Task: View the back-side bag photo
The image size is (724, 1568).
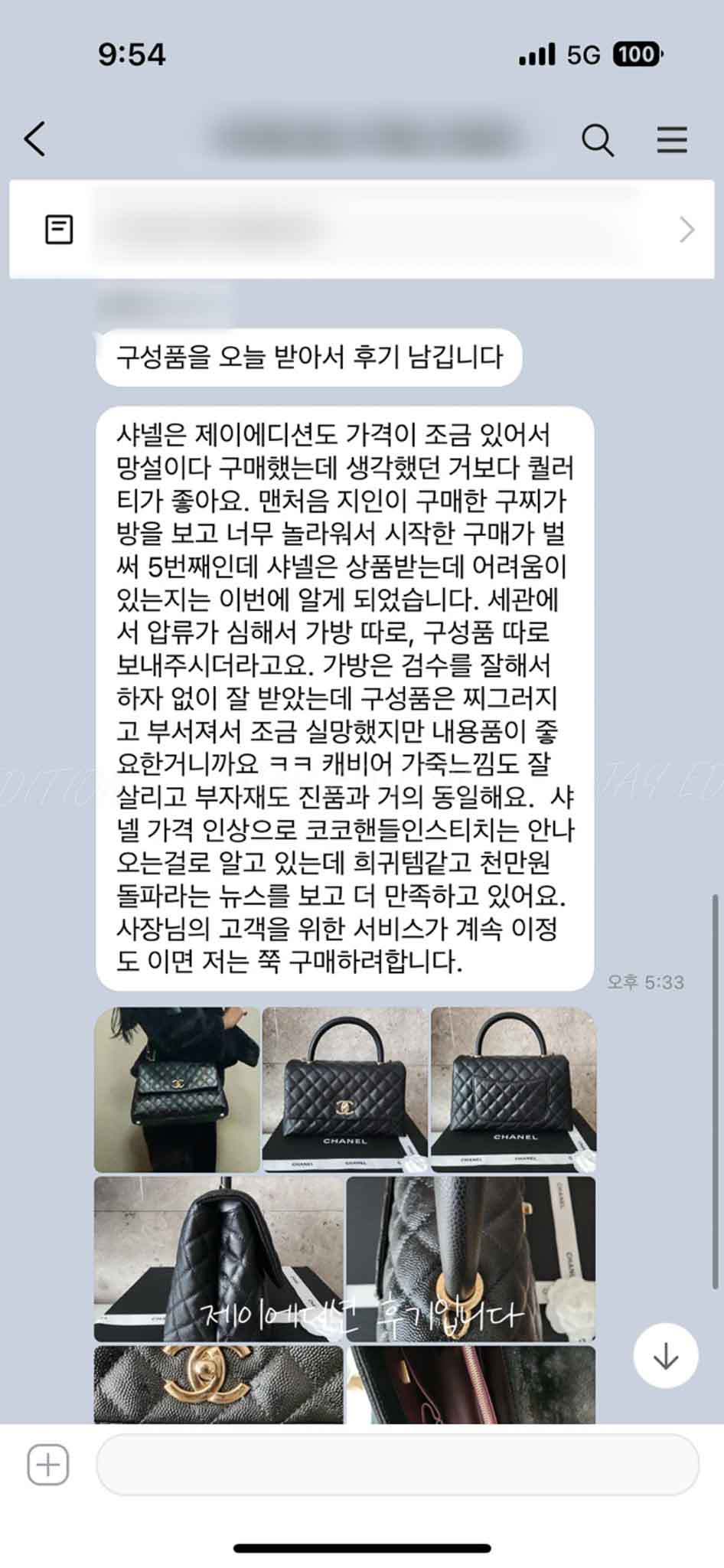Action: click(513, 1089)
